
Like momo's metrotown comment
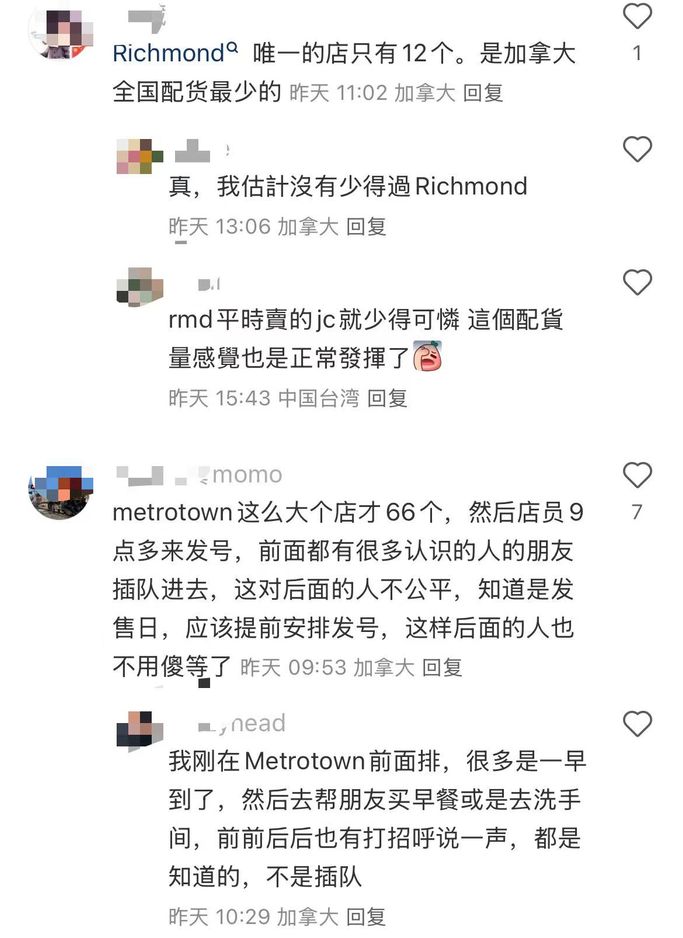point(637,476)
